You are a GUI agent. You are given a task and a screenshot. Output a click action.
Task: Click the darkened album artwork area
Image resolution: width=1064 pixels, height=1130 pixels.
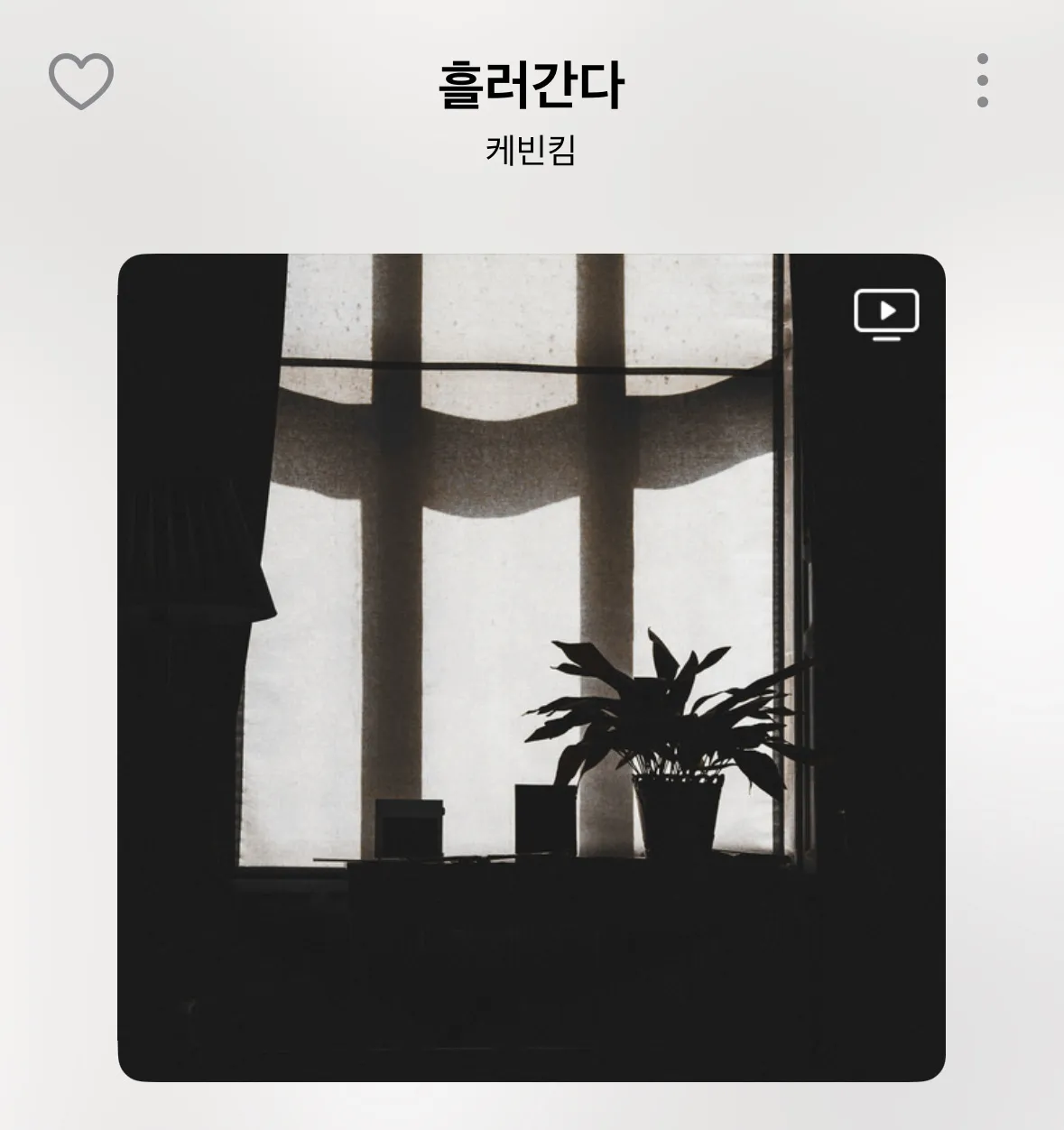[x=532, y=668]
